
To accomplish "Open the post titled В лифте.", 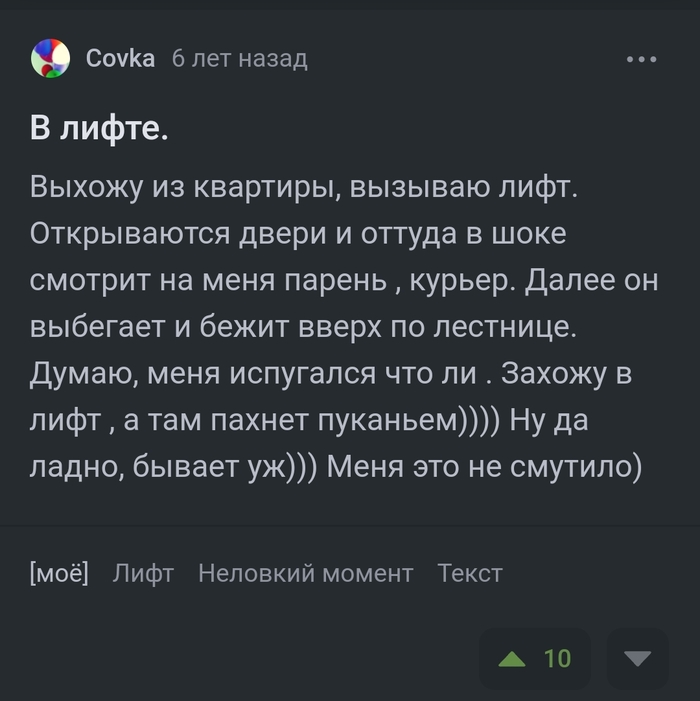I will [99, 129].
